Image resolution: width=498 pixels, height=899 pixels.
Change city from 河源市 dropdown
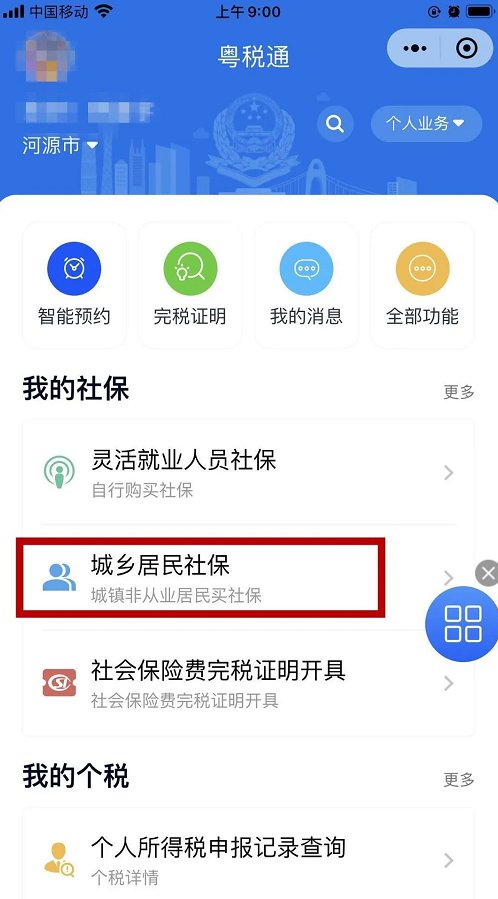[60, 145]
